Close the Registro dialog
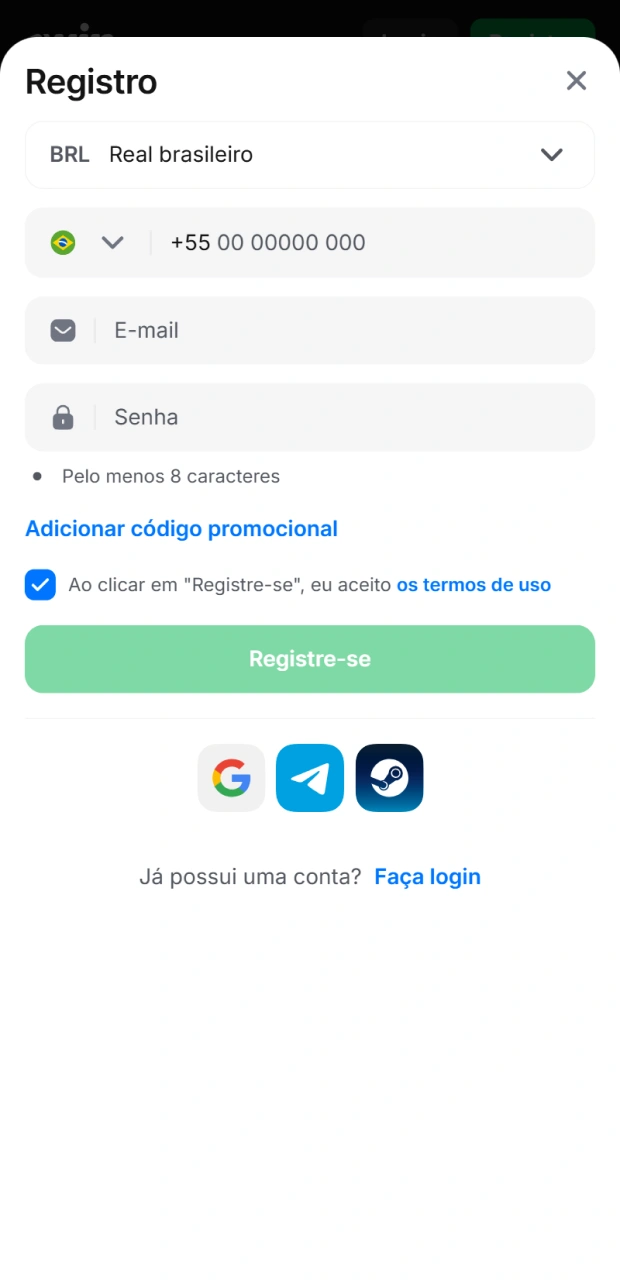The image size is (620, 1280). coord(576,81)
